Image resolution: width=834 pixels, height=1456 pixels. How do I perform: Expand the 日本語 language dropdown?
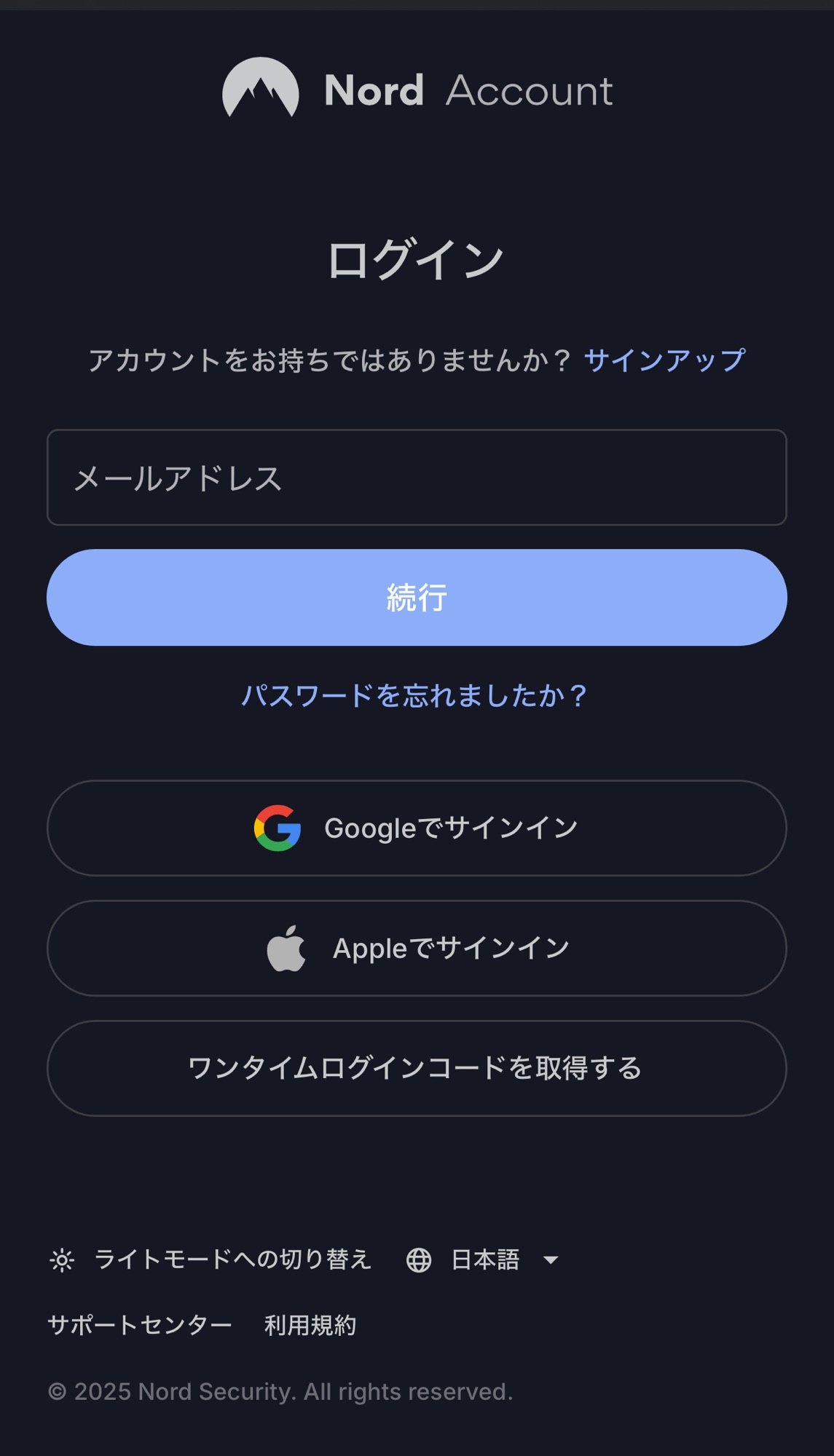tap(484, 1259)
